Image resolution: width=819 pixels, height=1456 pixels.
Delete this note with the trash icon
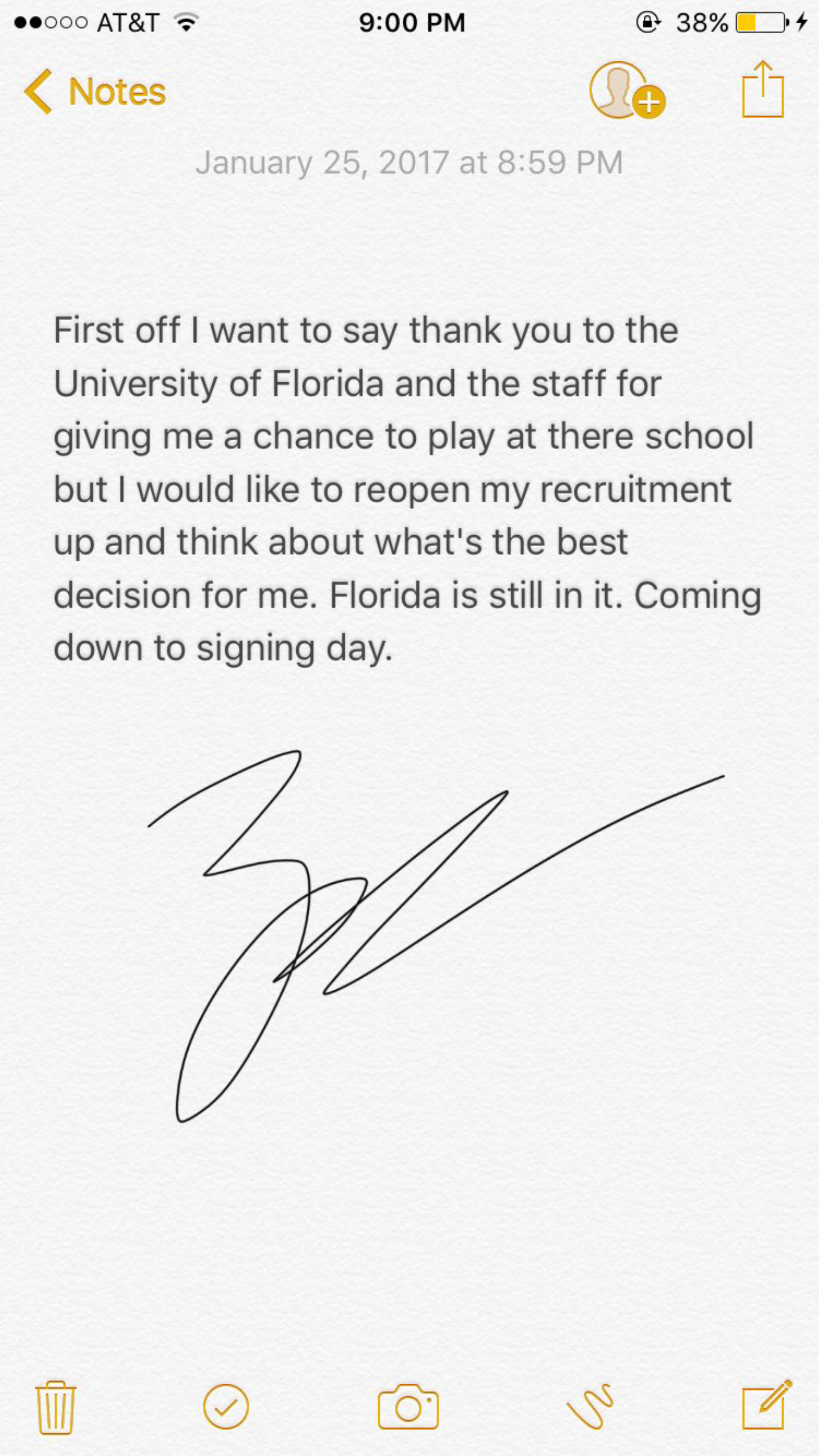56,1407
